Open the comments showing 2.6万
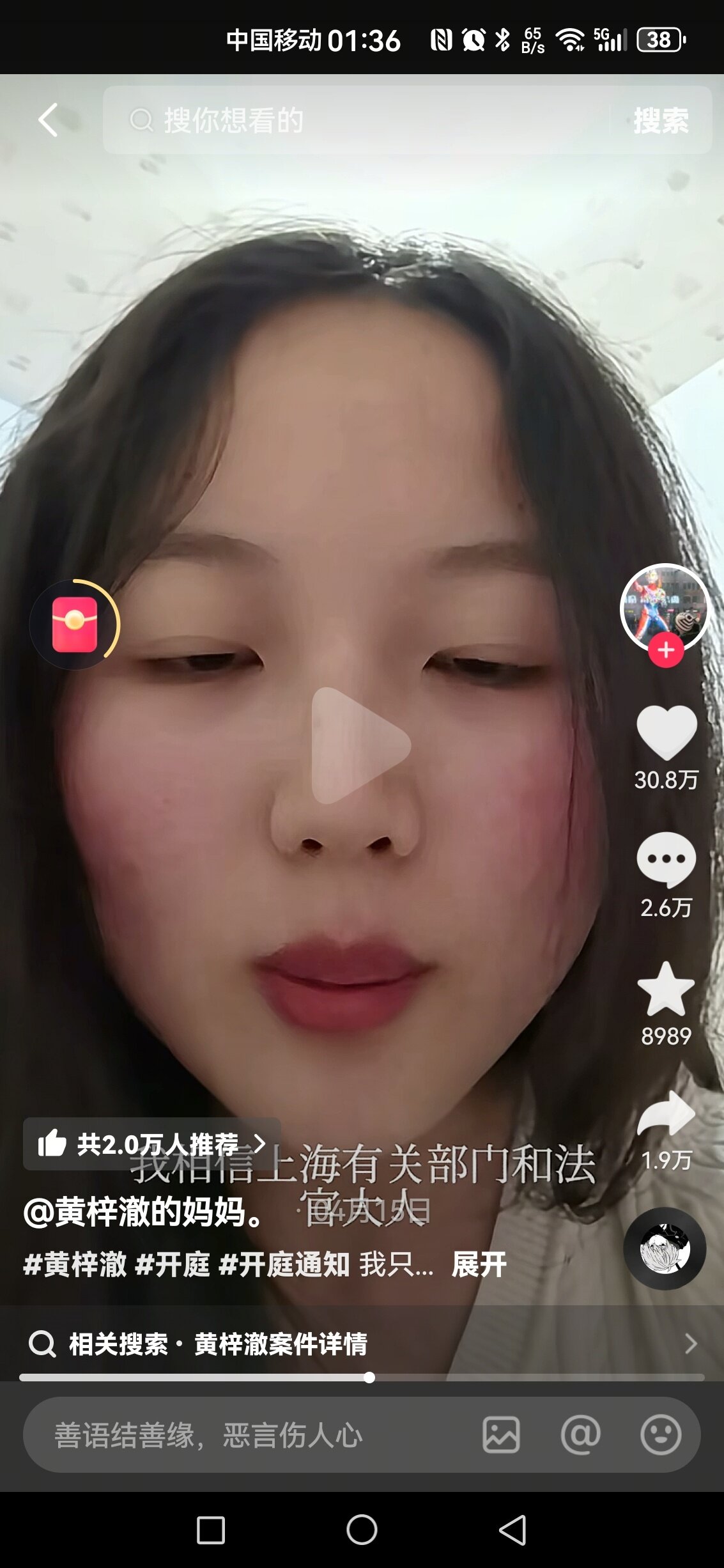This screenshot has height=1568, width=724. tap(666, 860)
